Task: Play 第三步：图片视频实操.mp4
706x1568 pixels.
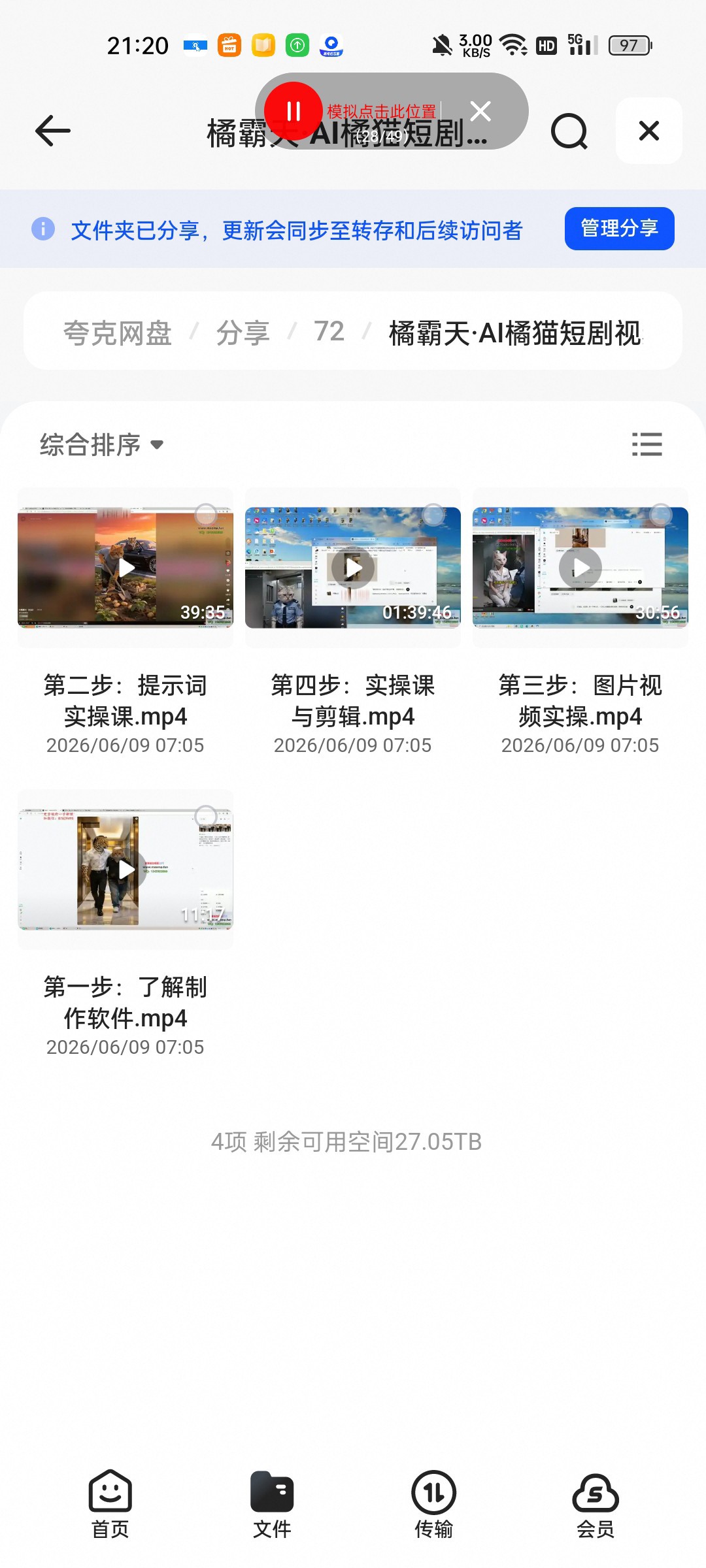Action: (x=580, y=568)
